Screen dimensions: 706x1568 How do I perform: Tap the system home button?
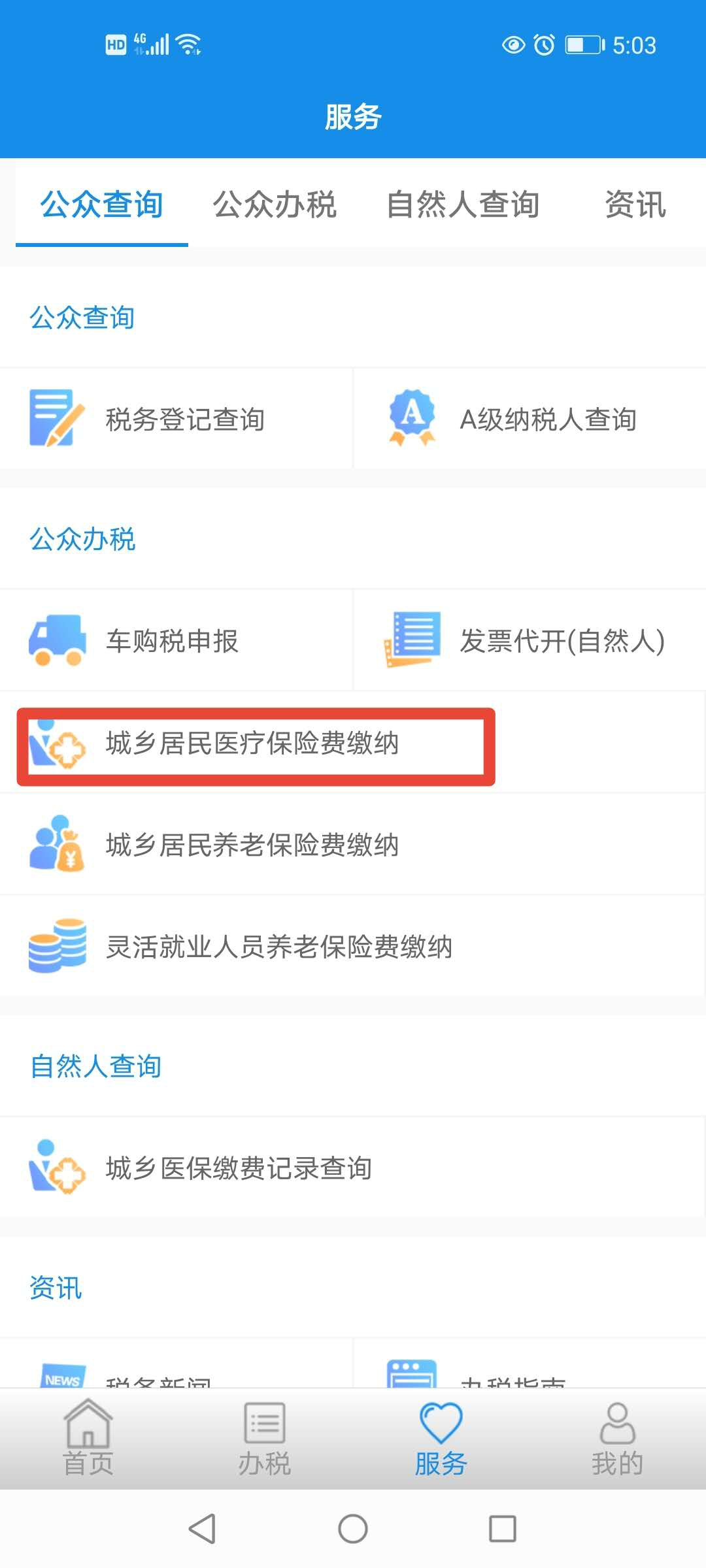[x=353, y=1529]
